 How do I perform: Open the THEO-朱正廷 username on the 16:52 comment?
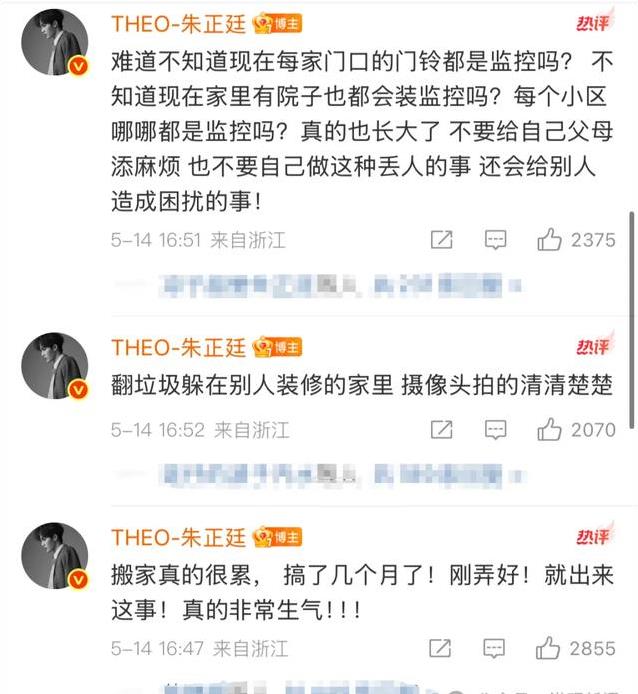[179, 347]
